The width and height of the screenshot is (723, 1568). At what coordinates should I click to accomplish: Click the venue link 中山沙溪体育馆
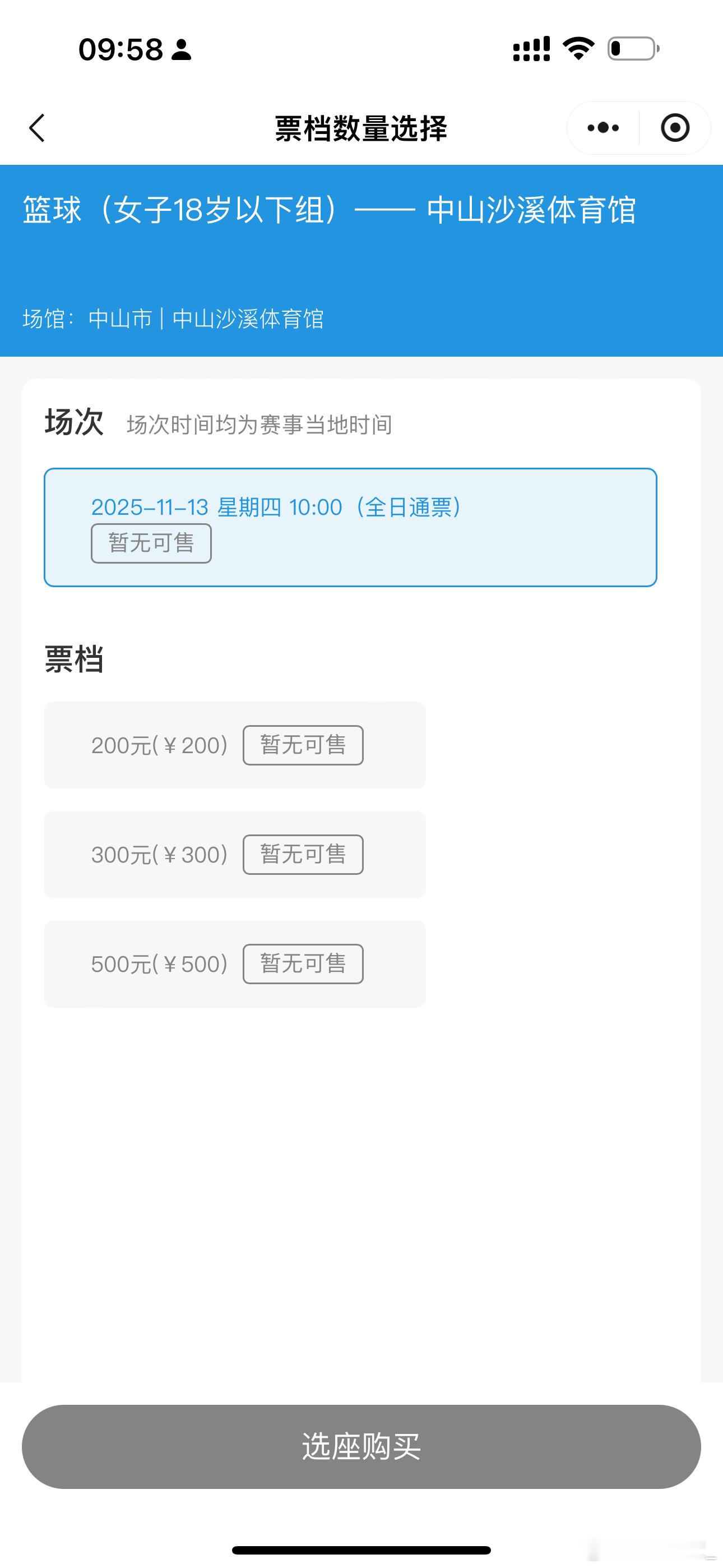[x=248, y=318]
